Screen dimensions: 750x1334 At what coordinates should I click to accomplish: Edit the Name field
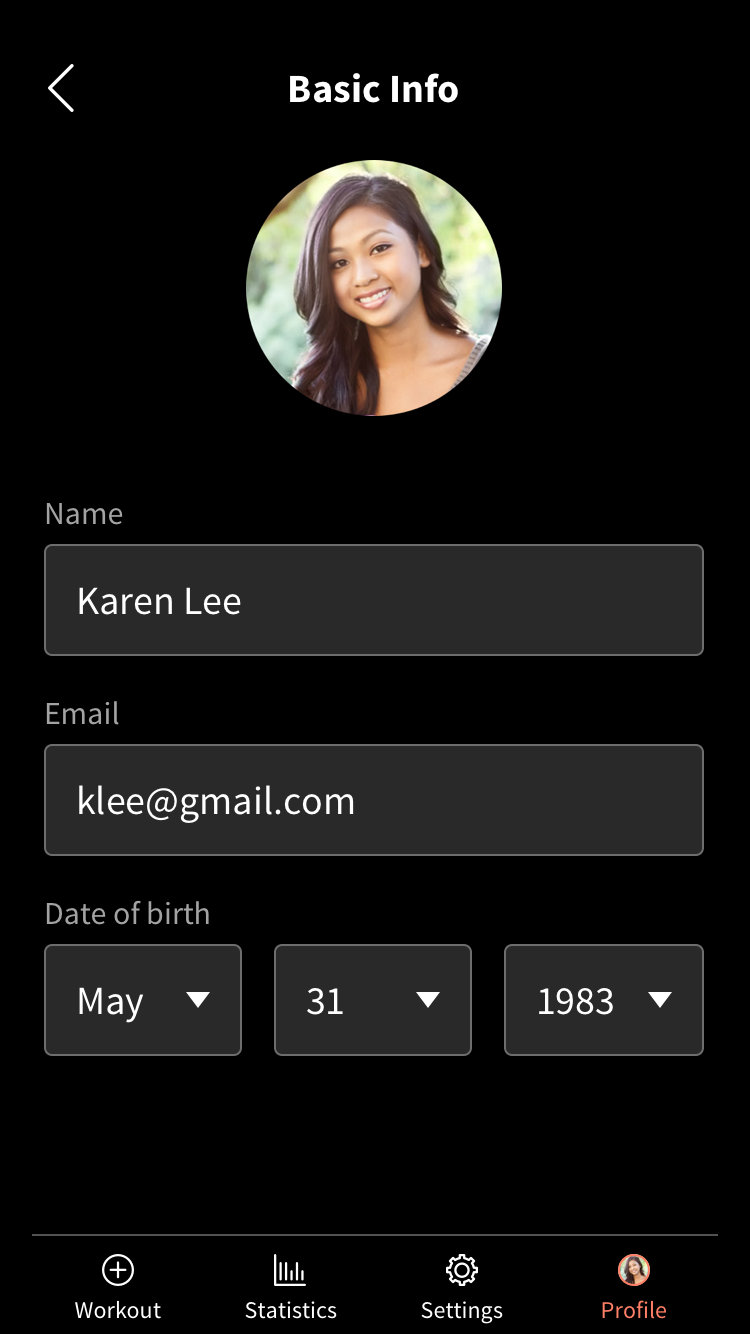coord(374,600)
